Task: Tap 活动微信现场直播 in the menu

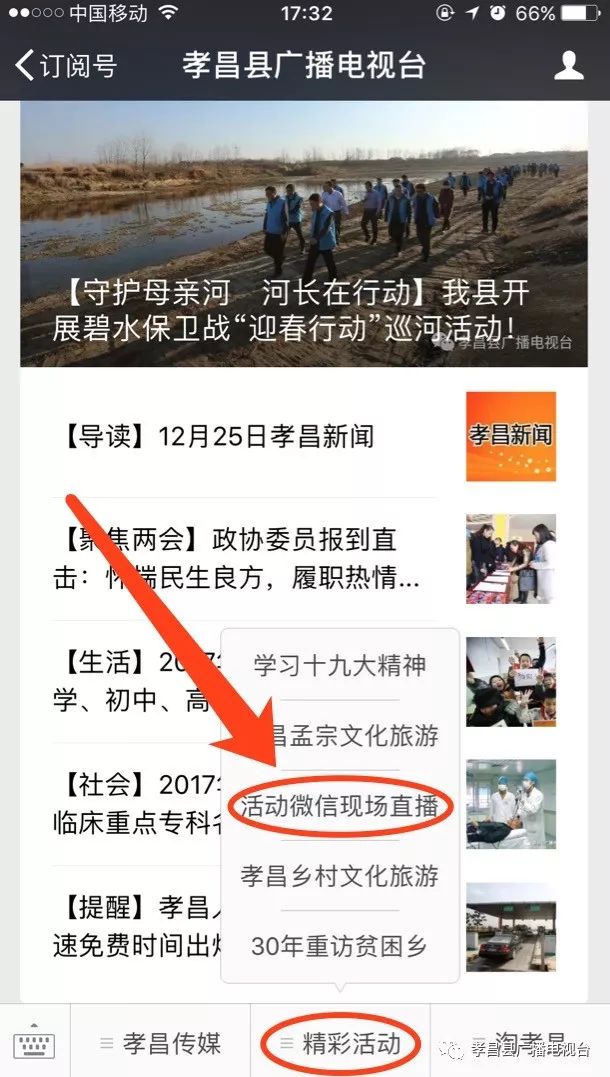Action: click(x=339, y=806)
